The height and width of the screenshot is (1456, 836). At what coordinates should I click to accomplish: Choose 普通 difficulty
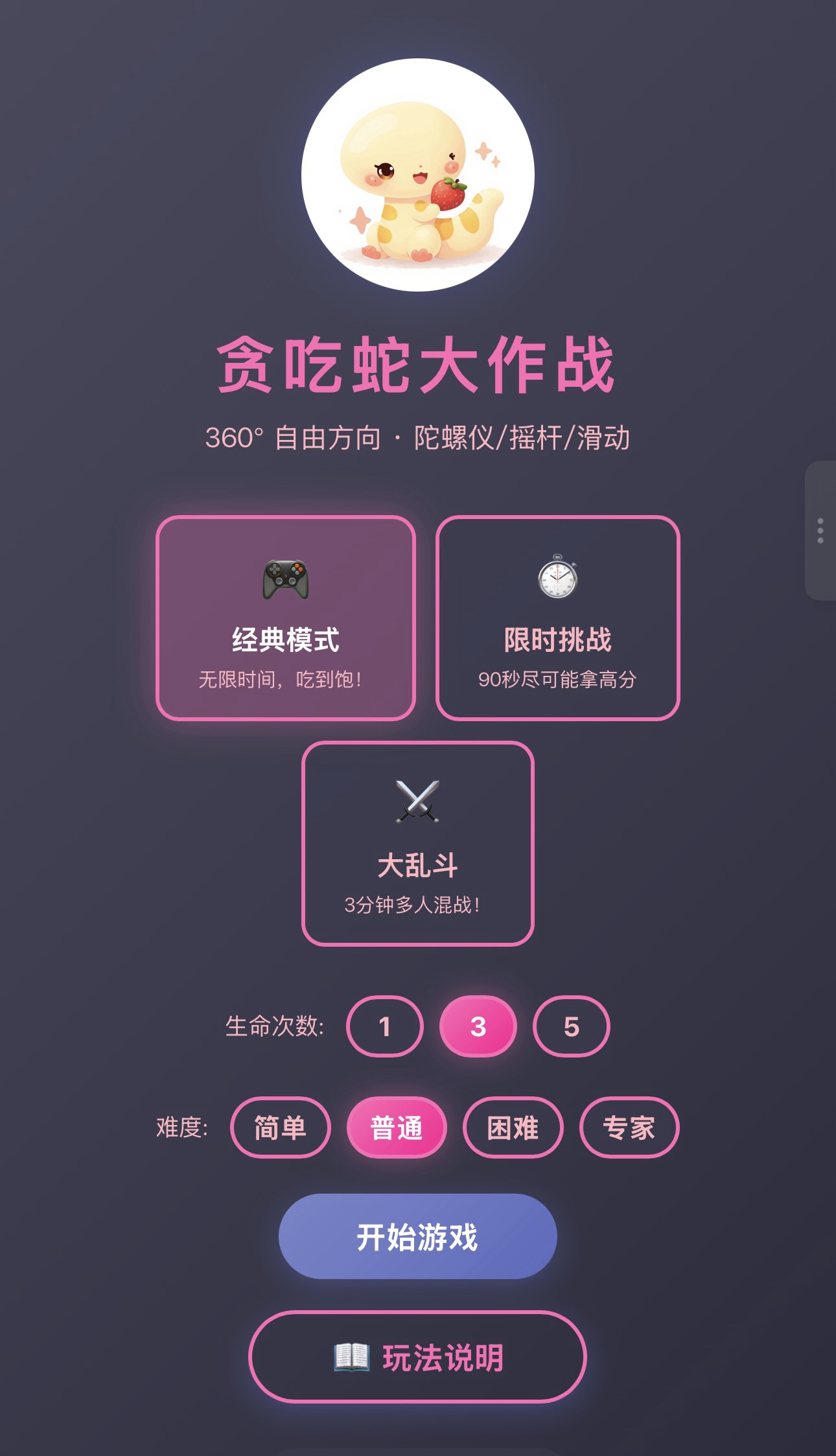(397, 1127)
